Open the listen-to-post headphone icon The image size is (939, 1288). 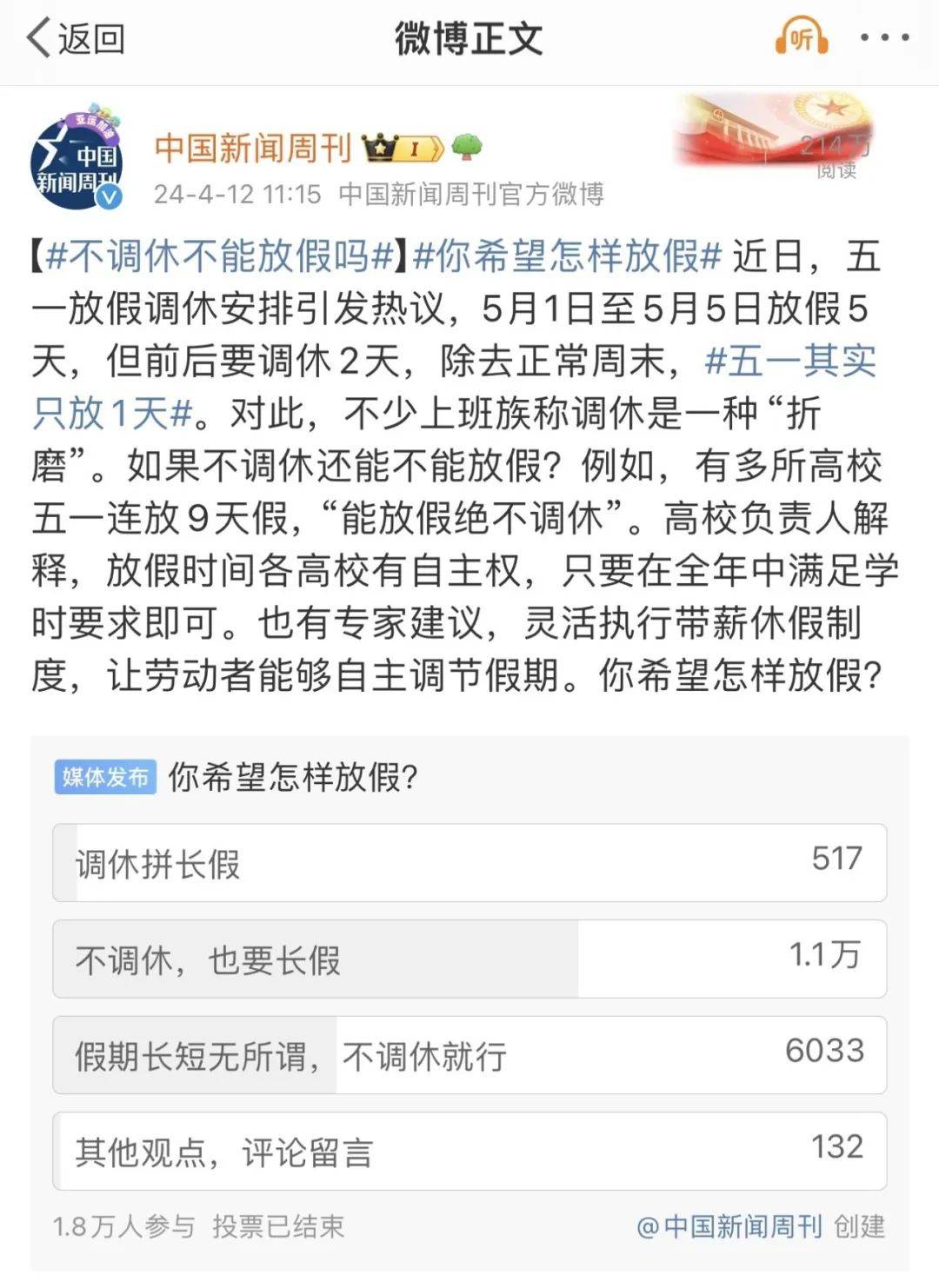tap(801, 39)
